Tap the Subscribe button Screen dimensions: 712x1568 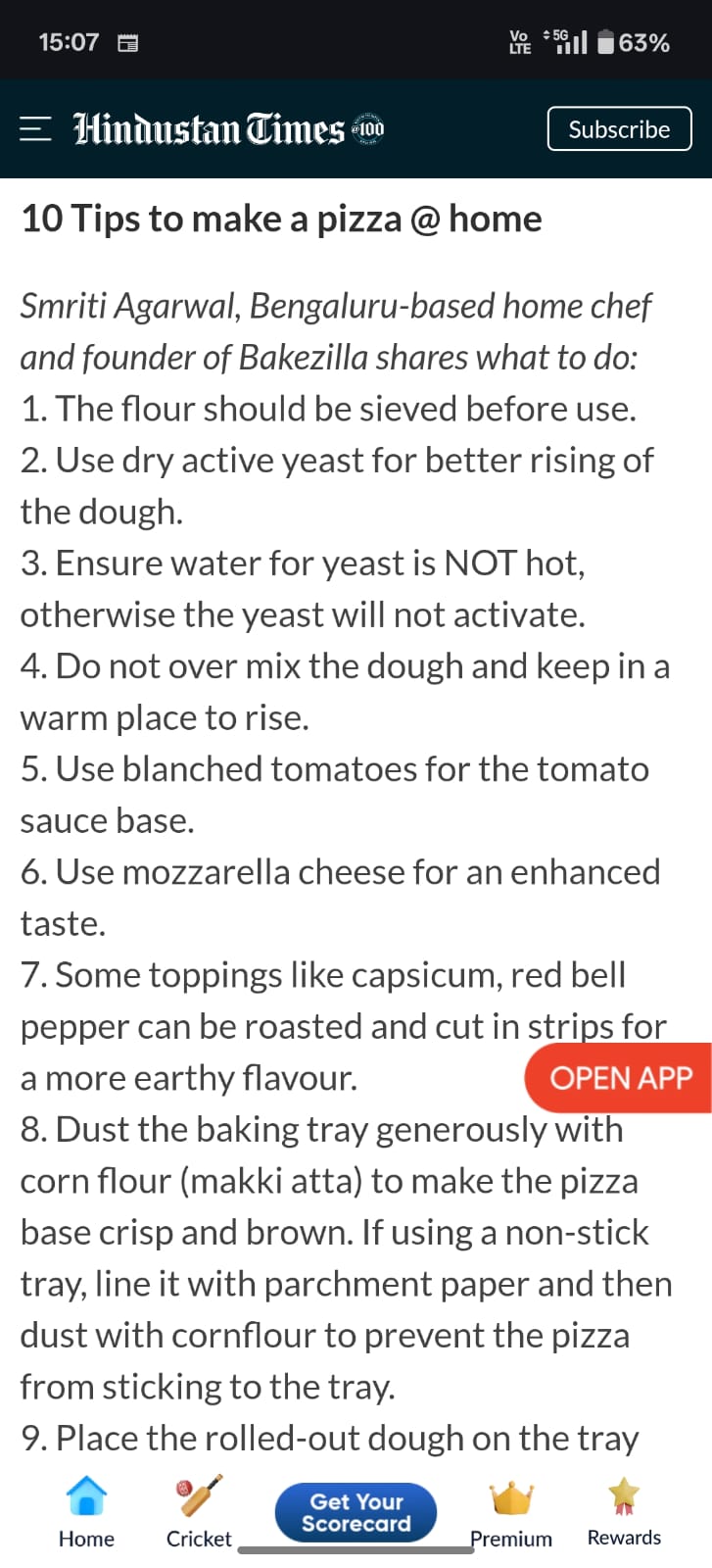[619, 129]
